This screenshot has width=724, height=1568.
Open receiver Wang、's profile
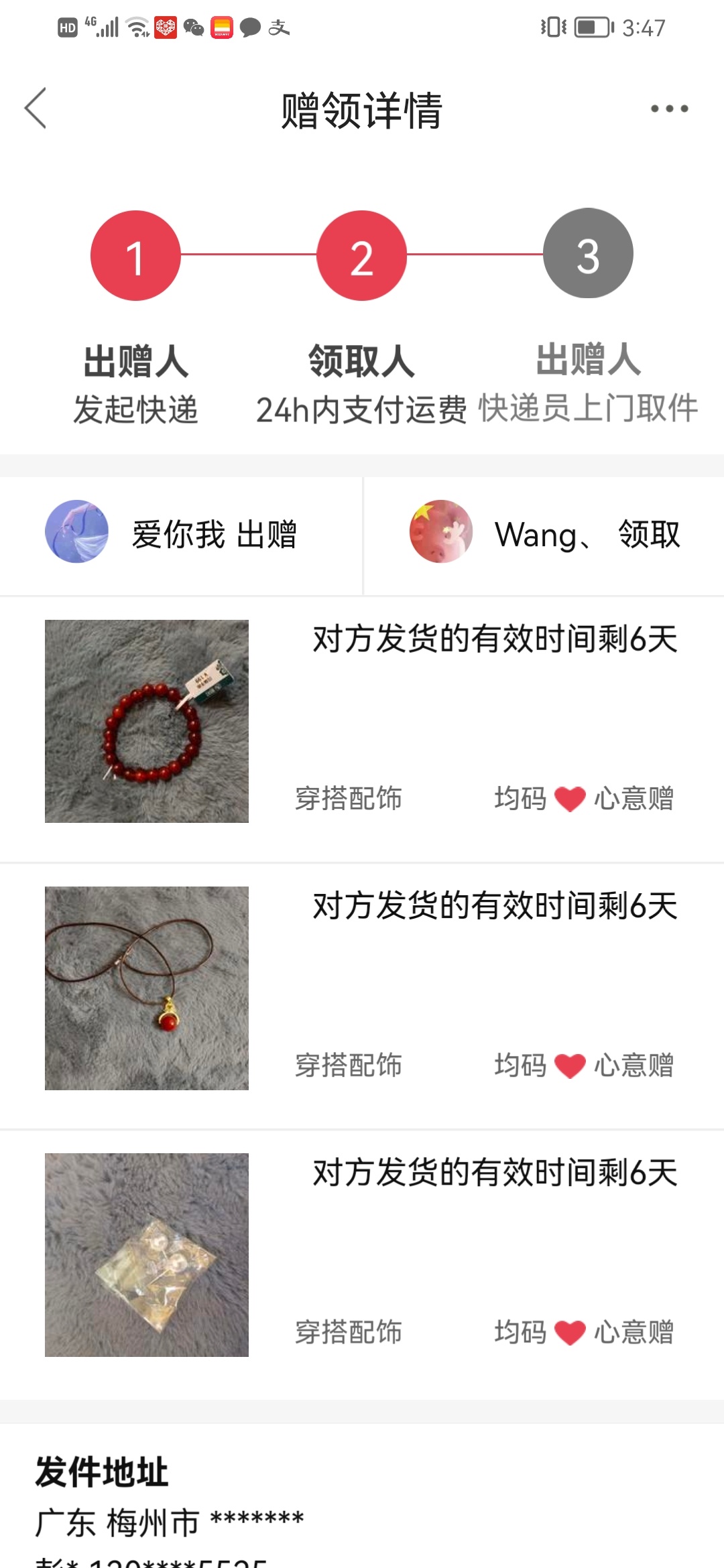[x=441, y=531]
